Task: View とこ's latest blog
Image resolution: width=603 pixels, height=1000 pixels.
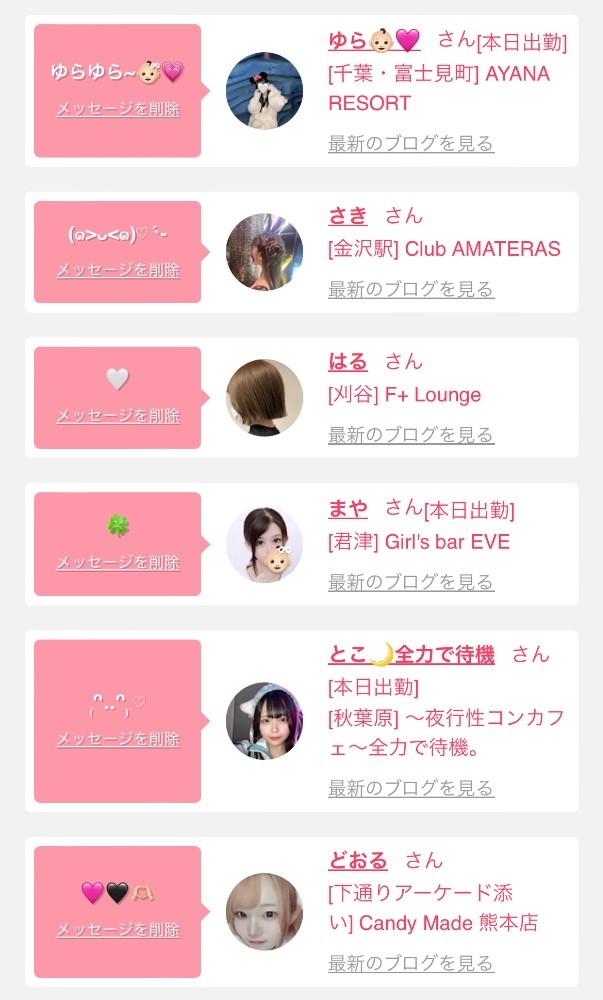Action: click(411, 788)
